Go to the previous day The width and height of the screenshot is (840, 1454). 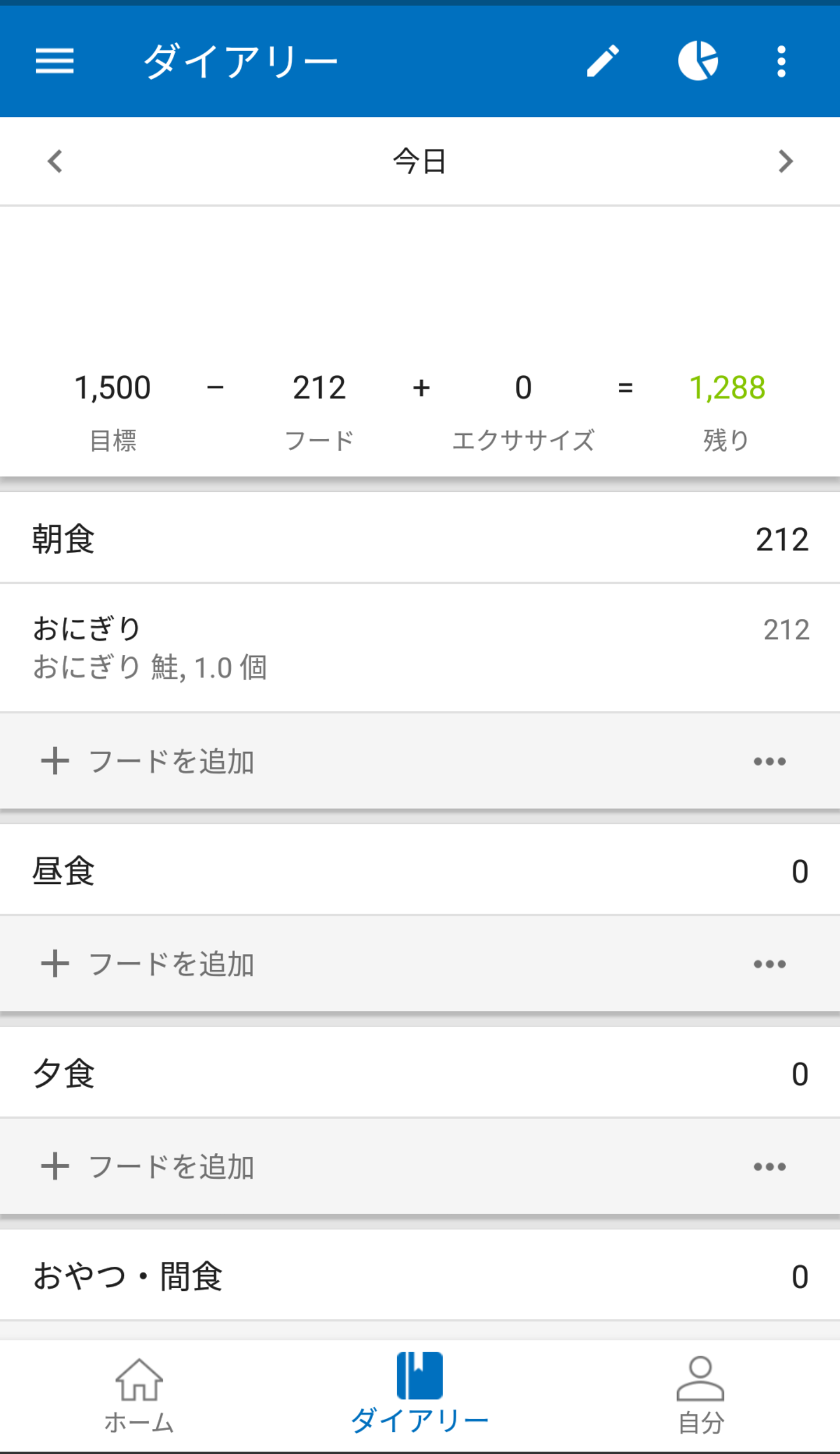pos(55,161)
